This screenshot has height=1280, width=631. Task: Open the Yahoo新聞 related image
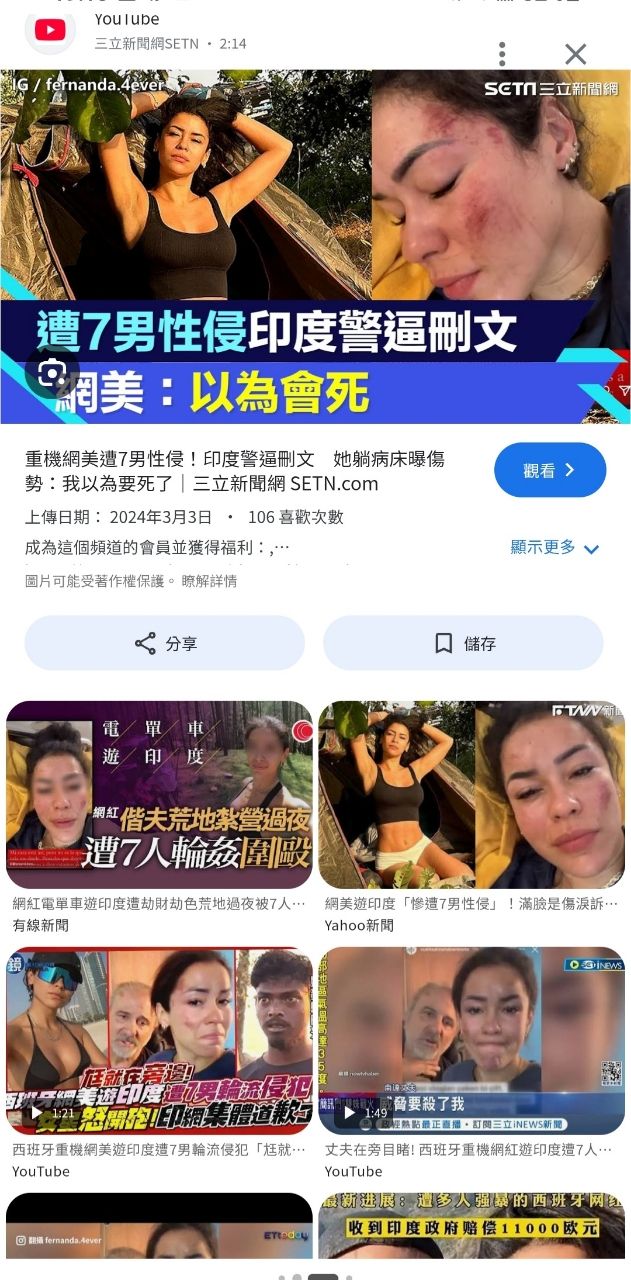pyautogui.click(x=472, y=795)
